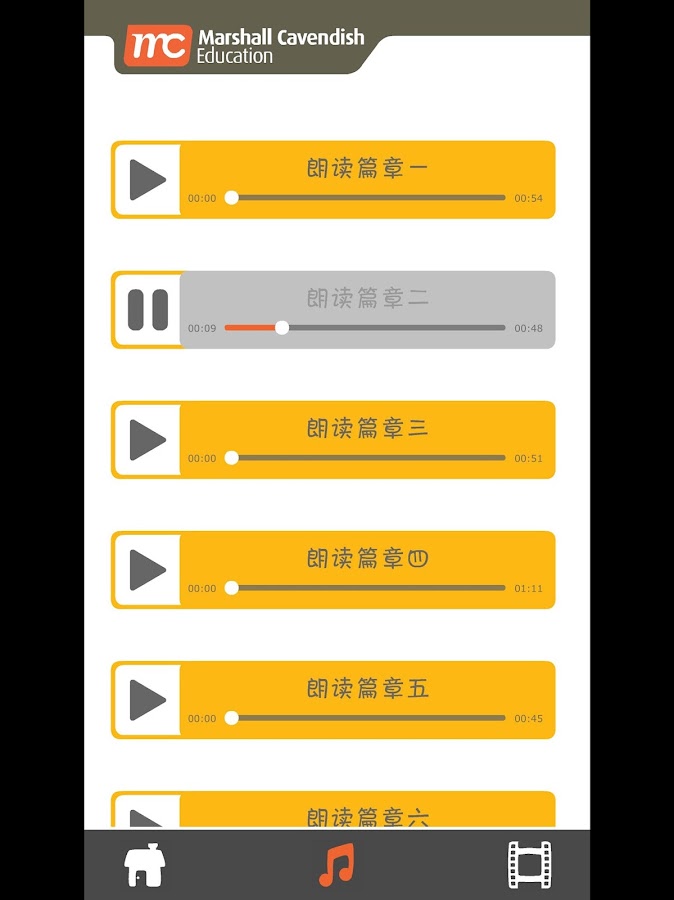Start playback of 朗读篇章三

148,440
